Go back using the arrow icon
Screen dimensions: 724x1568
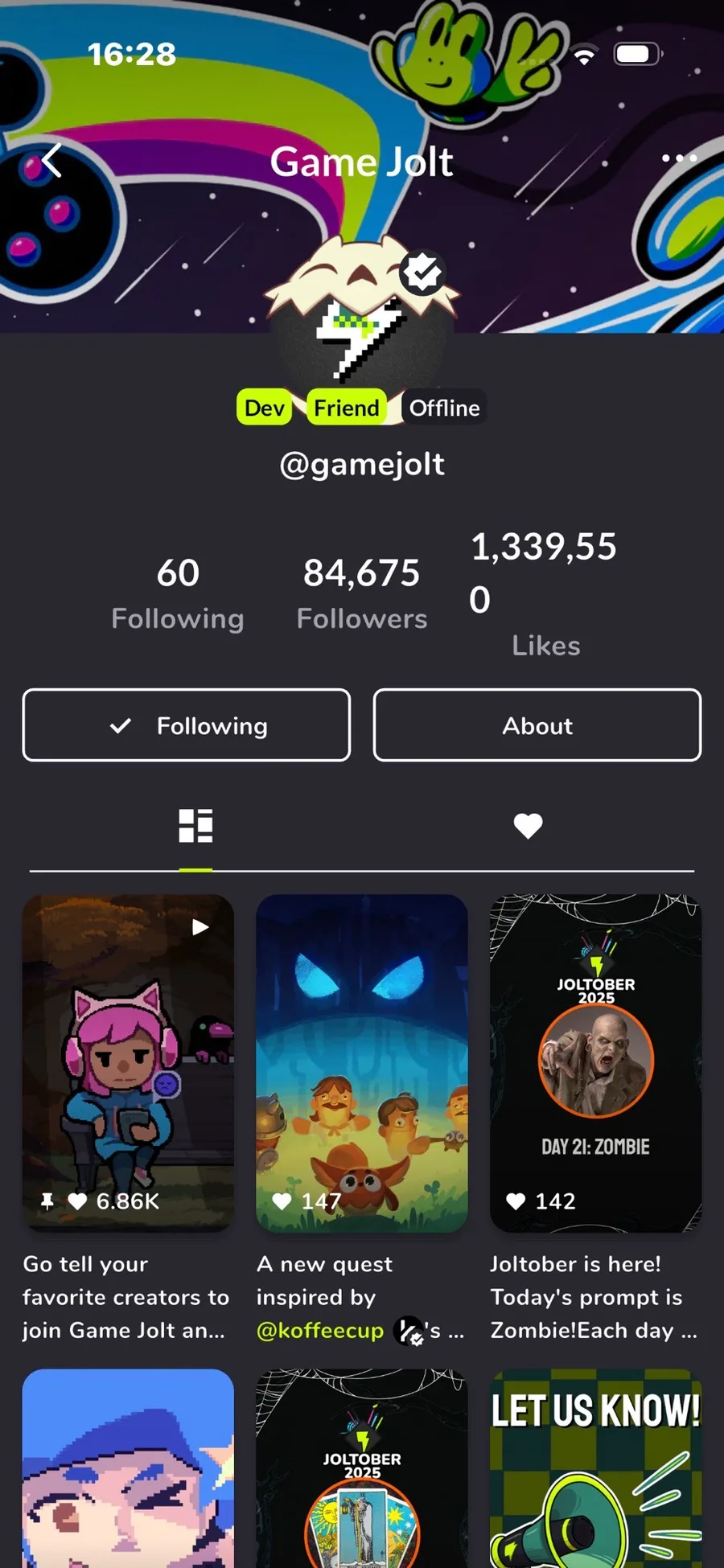(51, 160)
